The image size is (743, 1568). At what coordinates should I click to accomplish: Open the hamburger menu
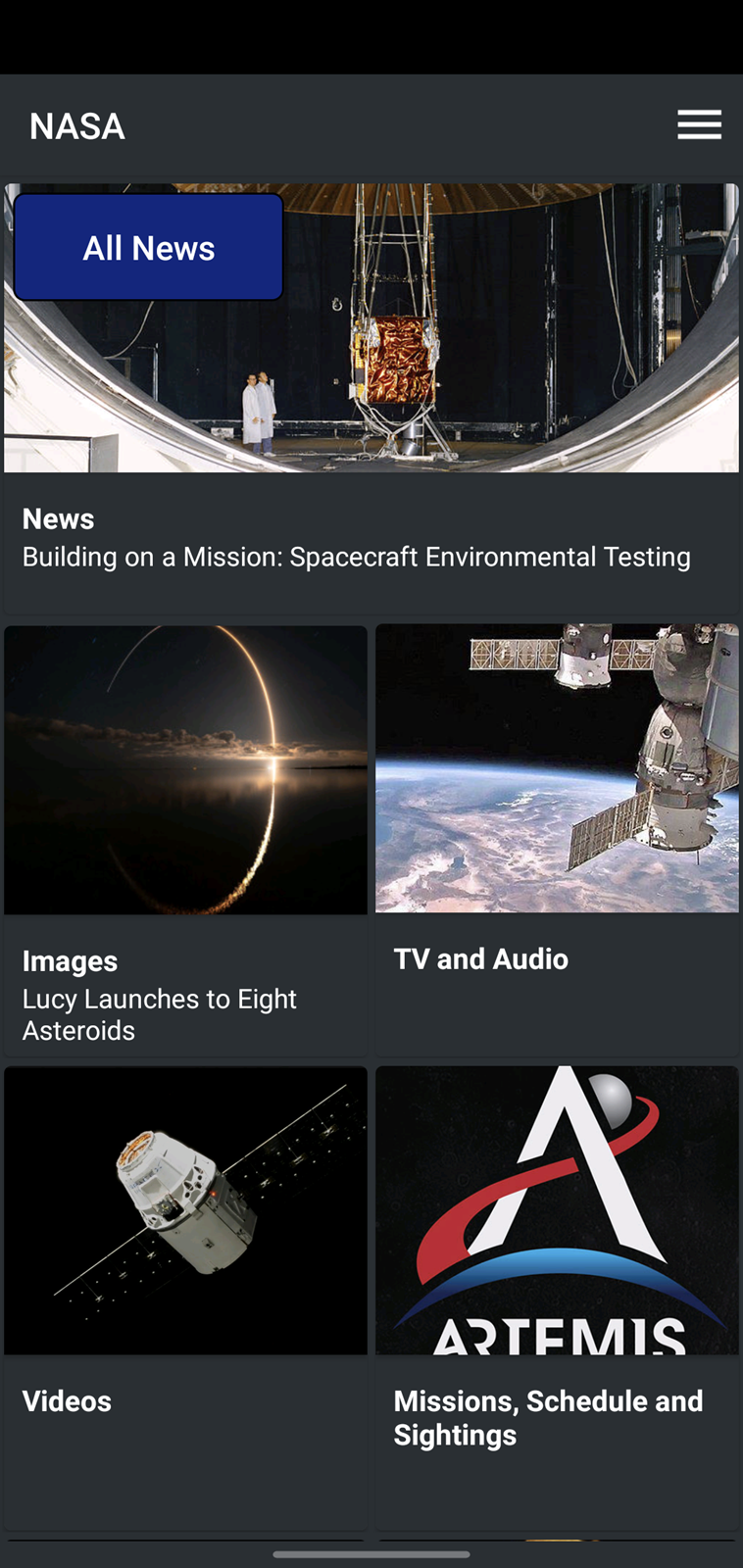pos(699,125)
